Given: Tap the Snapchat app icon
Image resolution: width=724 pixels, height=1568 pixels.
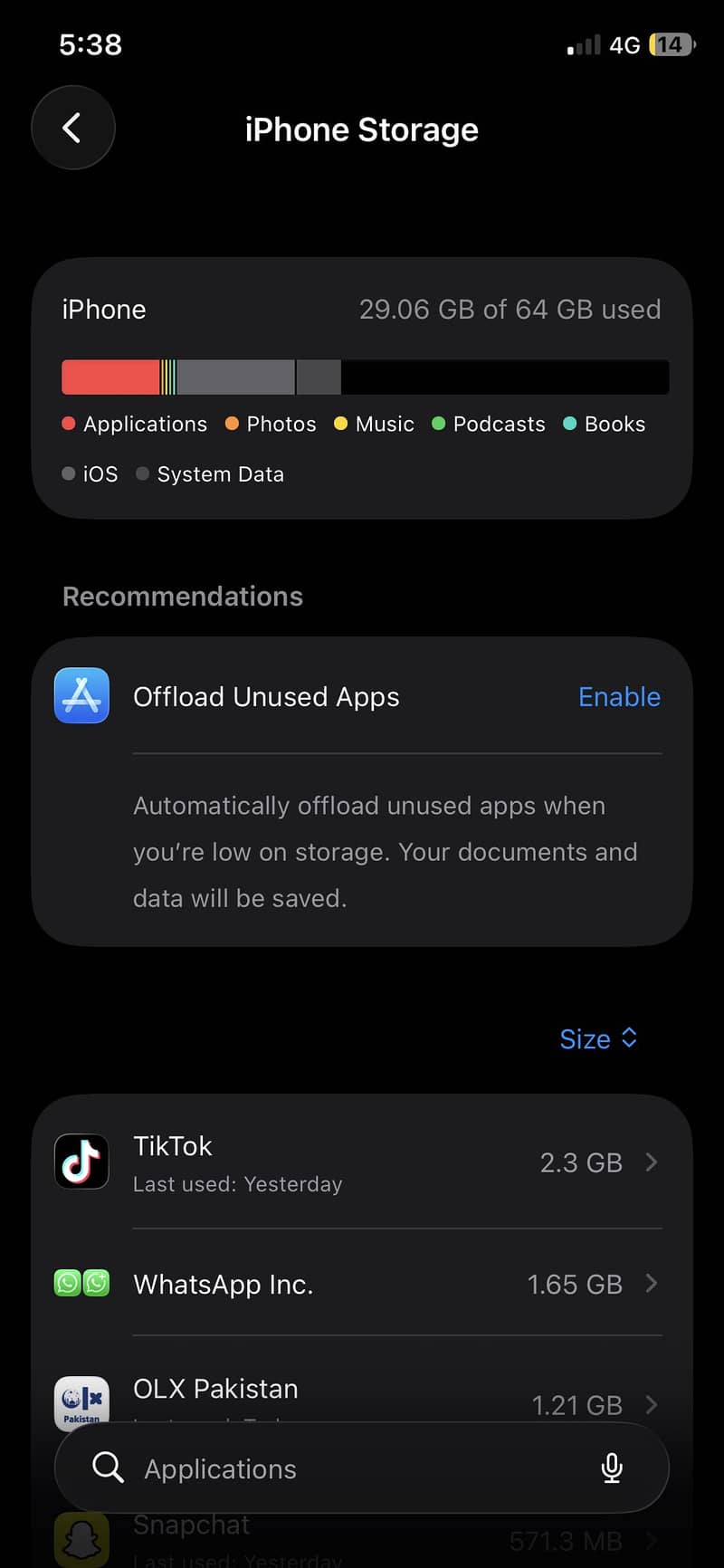Looking at the screenshot, I should click(x=81, y=1539).
